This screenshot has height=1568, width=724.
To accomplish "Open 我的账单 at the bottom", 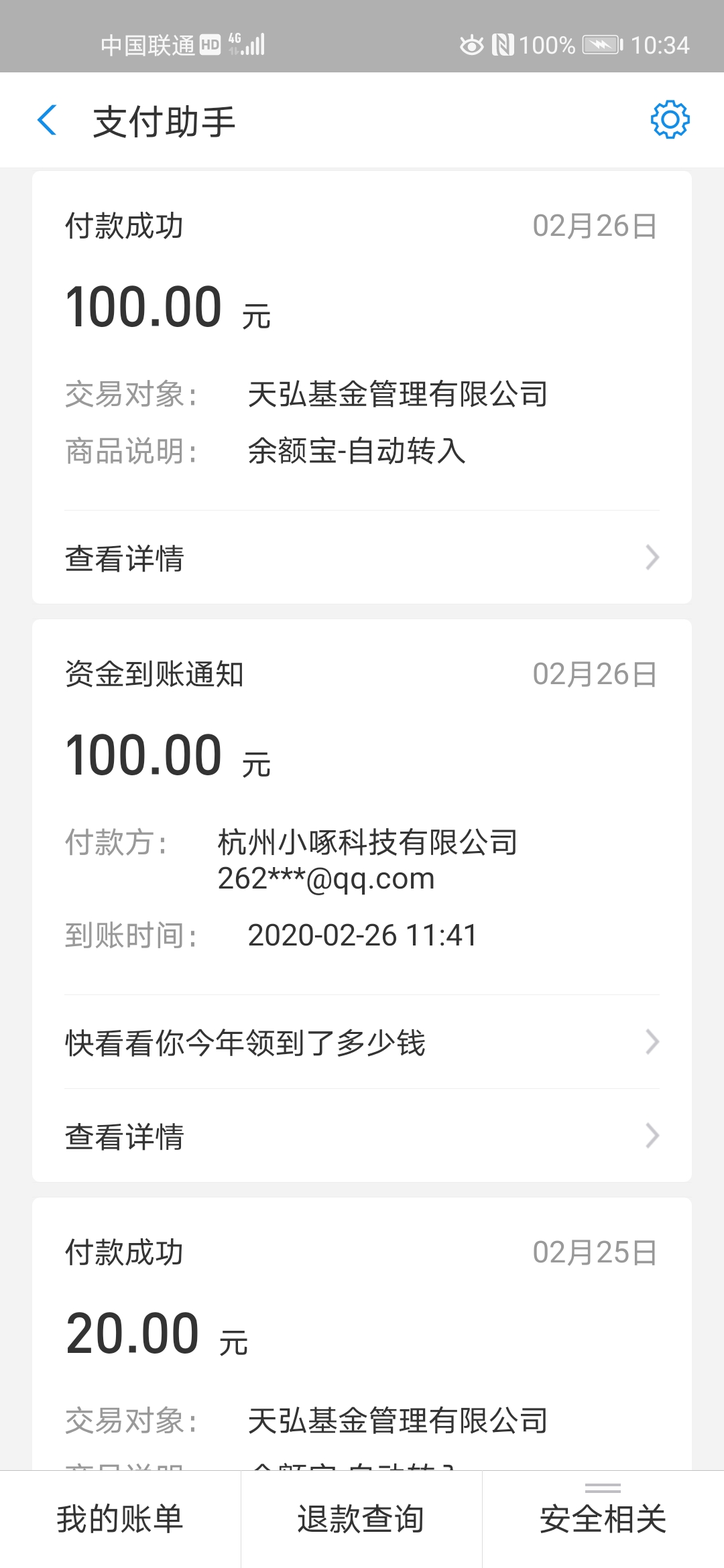I will pyautogui.click(x=120, y=1519).
